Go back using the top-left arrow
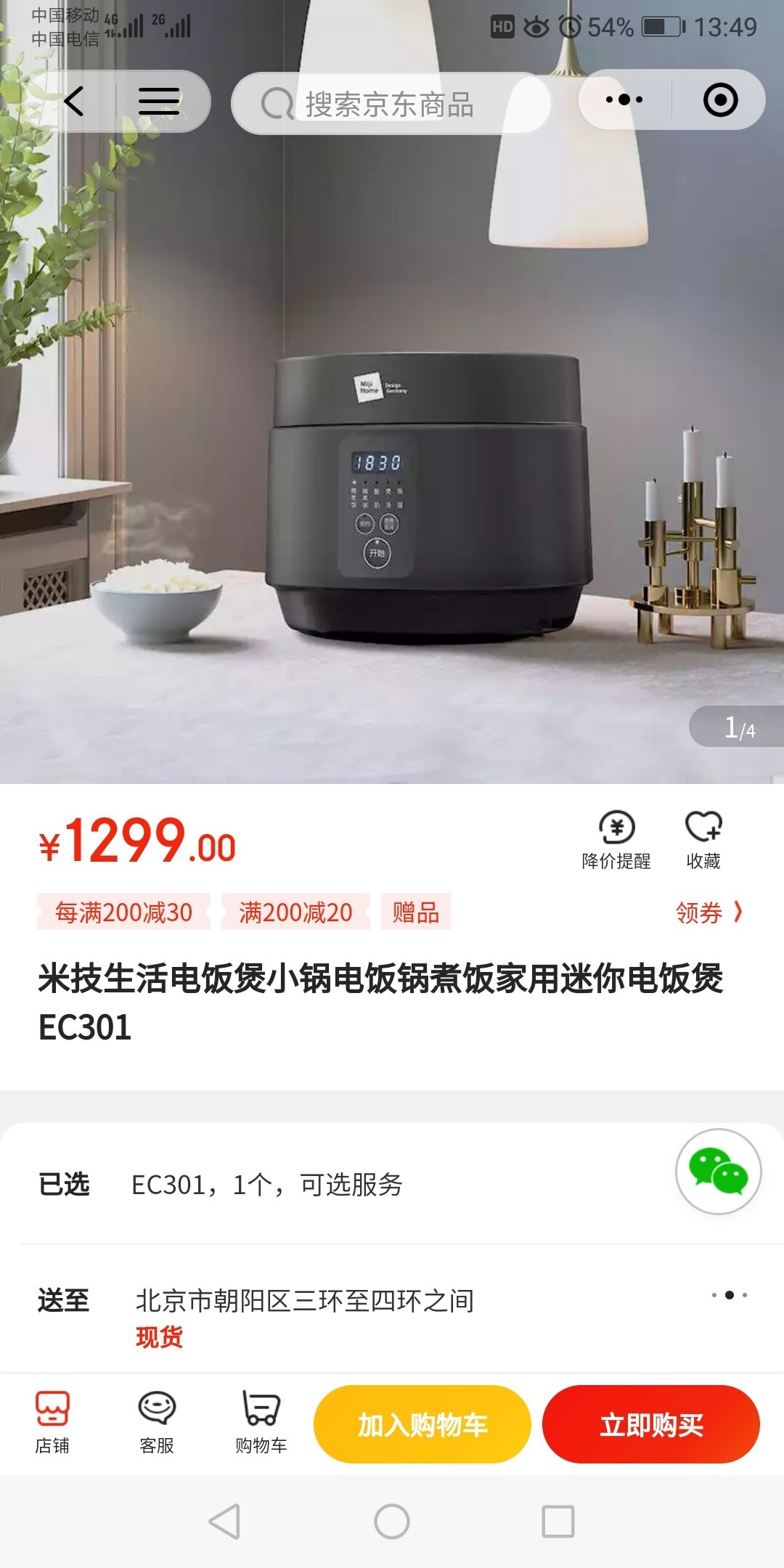Image resolution: width=784 pixels, height=1568 pixels. tap(74, 101)
